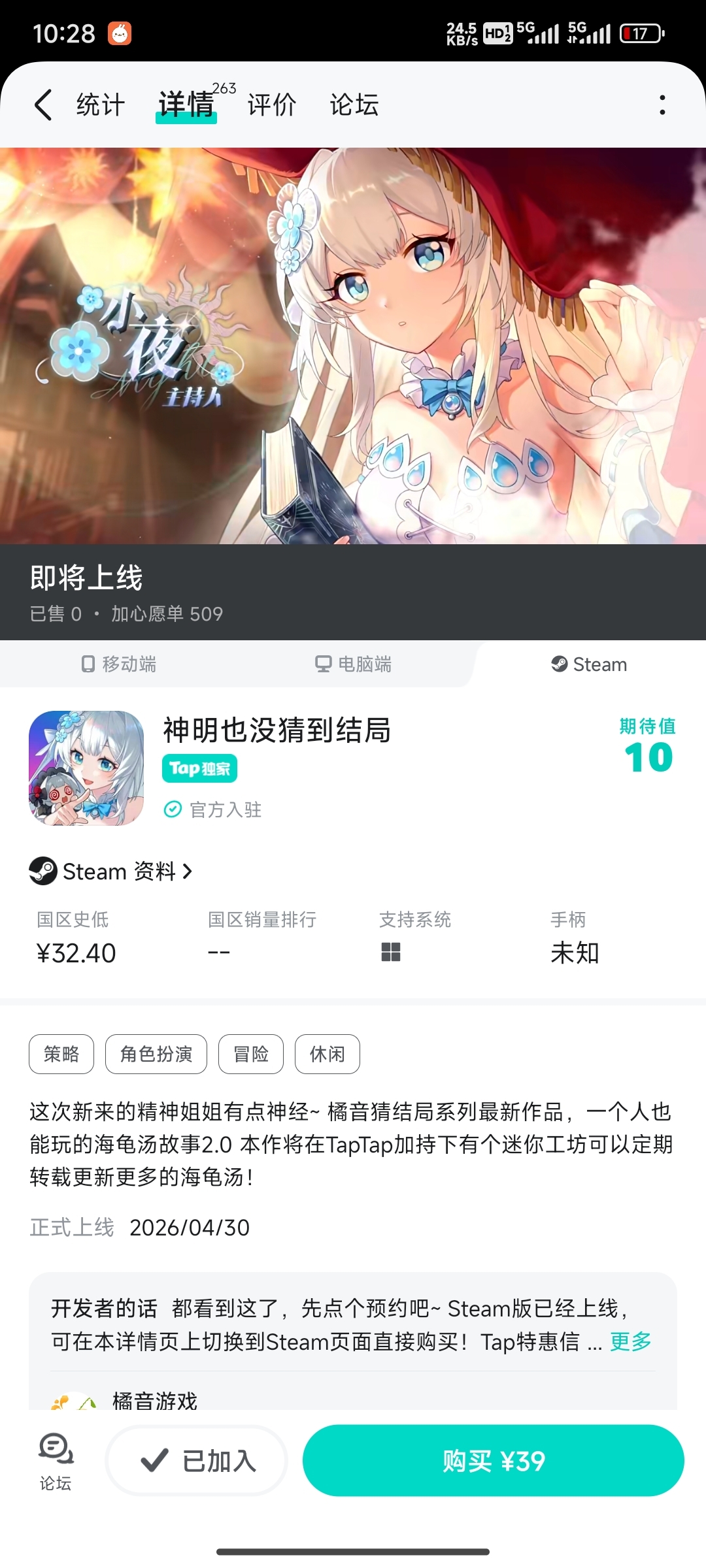Tap the 已加入 wishlist button
Screen dimensions: 706x1568
[x=197, y=1461]
